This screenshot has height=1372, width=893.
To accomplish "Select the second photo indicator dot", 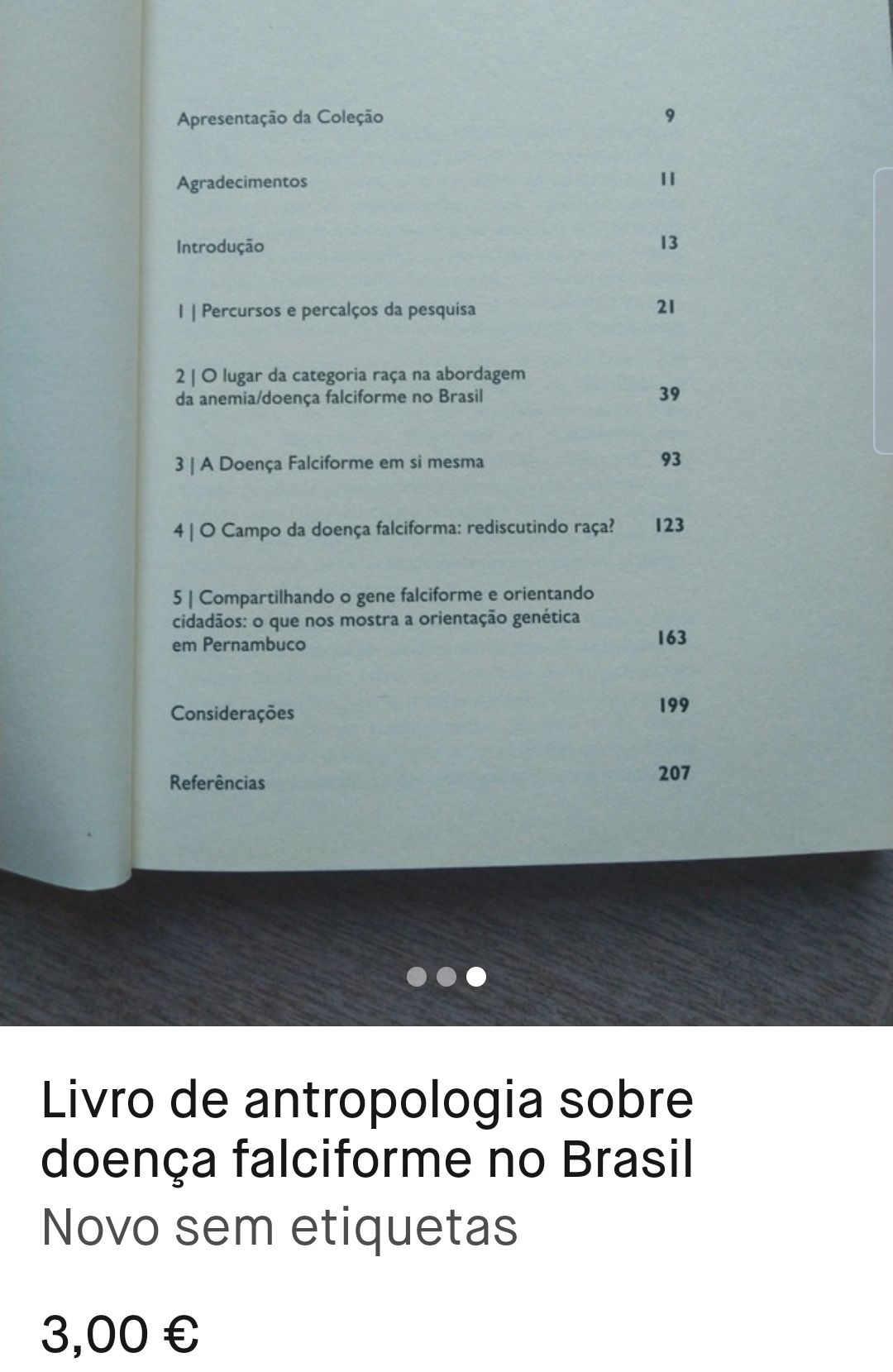I will point(446,978).
